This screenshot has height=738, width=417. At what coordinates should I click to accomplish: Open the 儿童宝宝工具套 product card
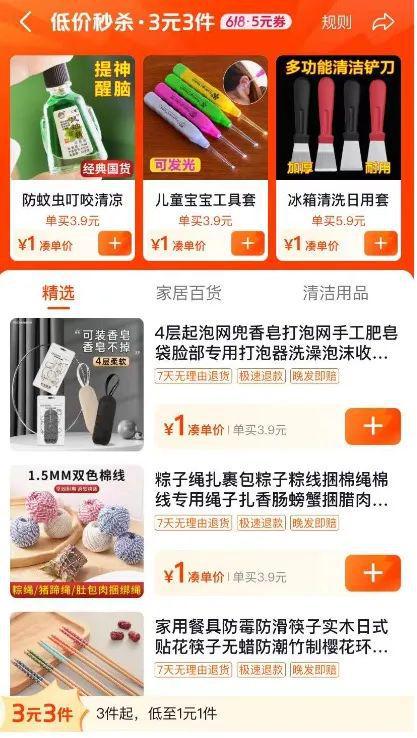[206, 158]
